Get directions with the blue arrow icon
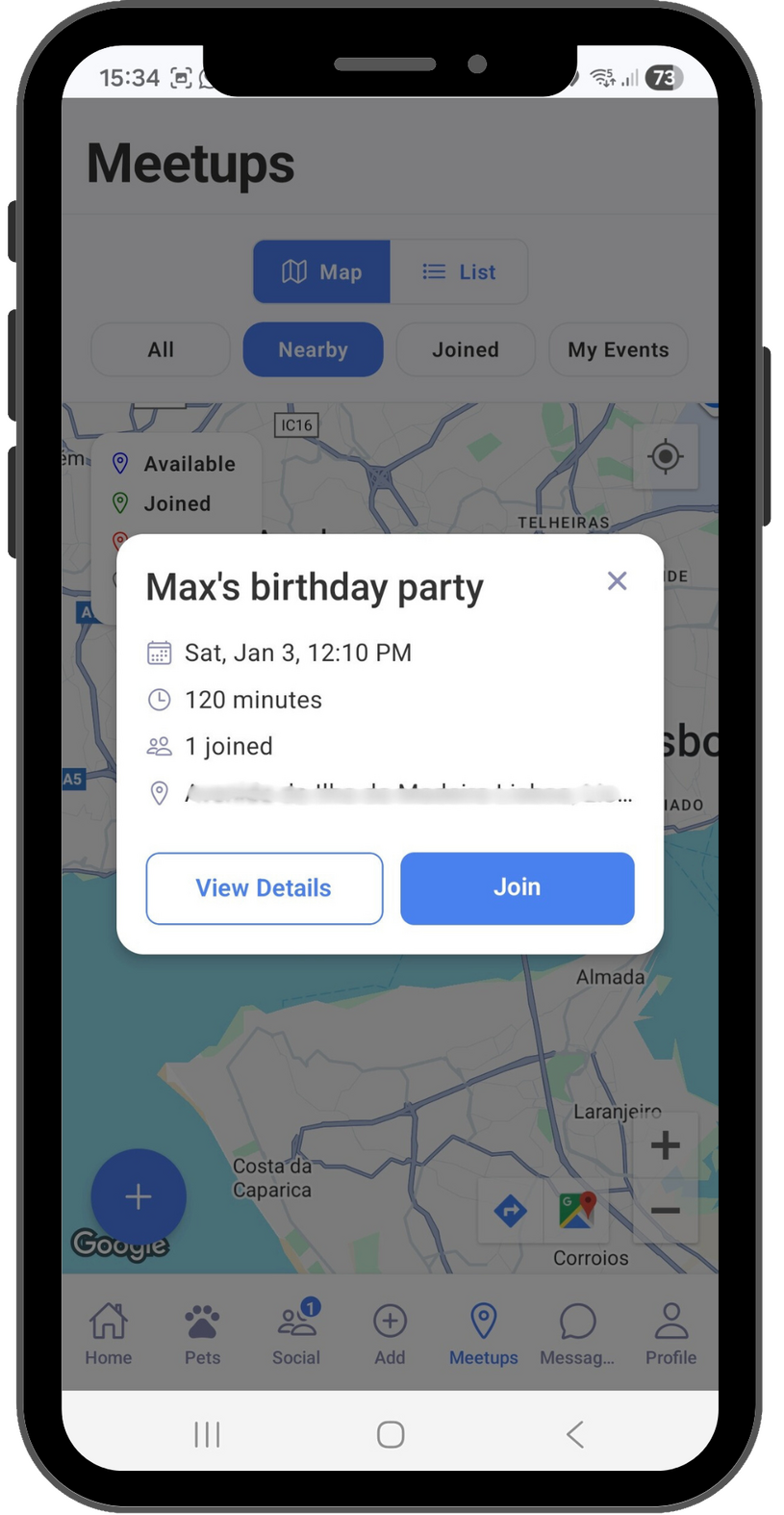Image resolution: width=784 pixels, height=1515 pixels. (510, 1210)
